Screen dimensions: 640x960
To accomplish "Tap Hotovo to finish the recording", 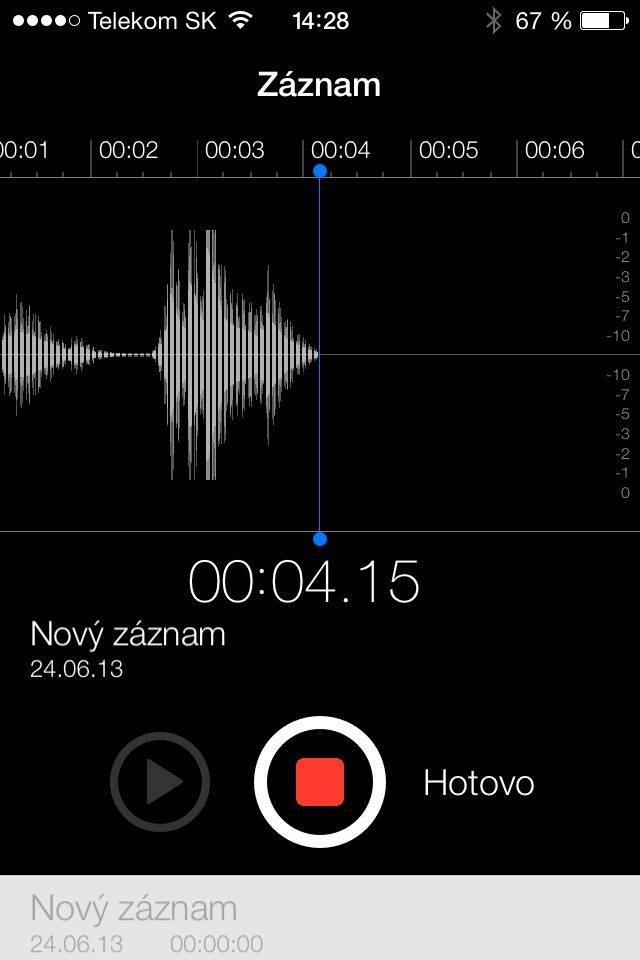I will click(478, 782).
